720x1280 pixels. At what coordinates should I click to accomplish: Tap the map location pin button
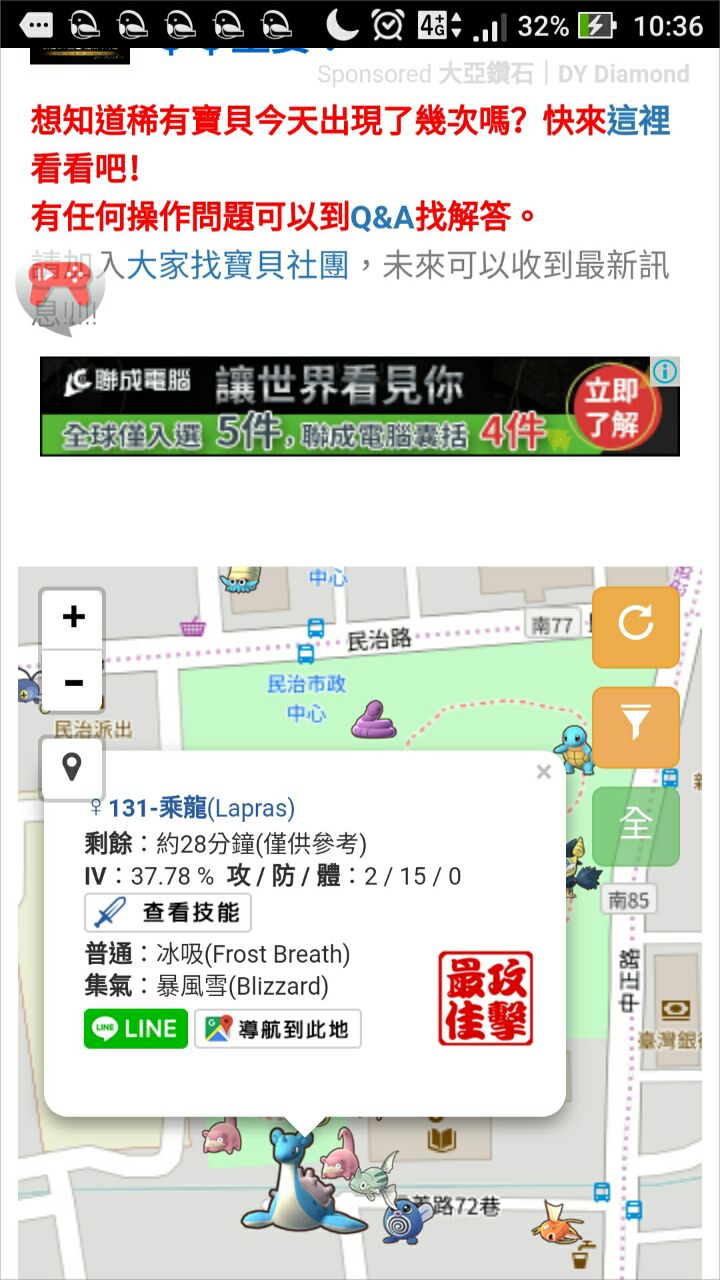pyautogui.click(x=72, y=768)
